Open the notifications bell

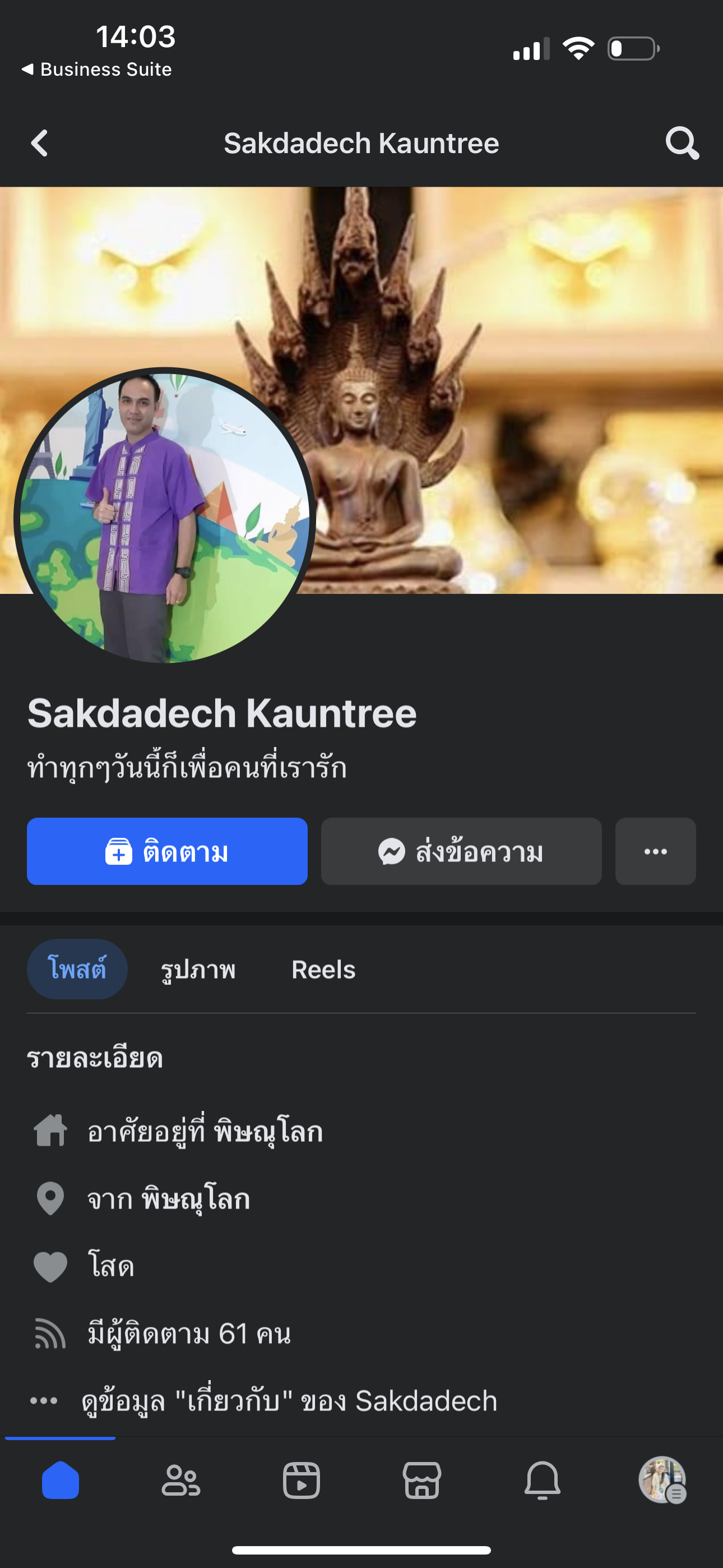(543, 1480)
